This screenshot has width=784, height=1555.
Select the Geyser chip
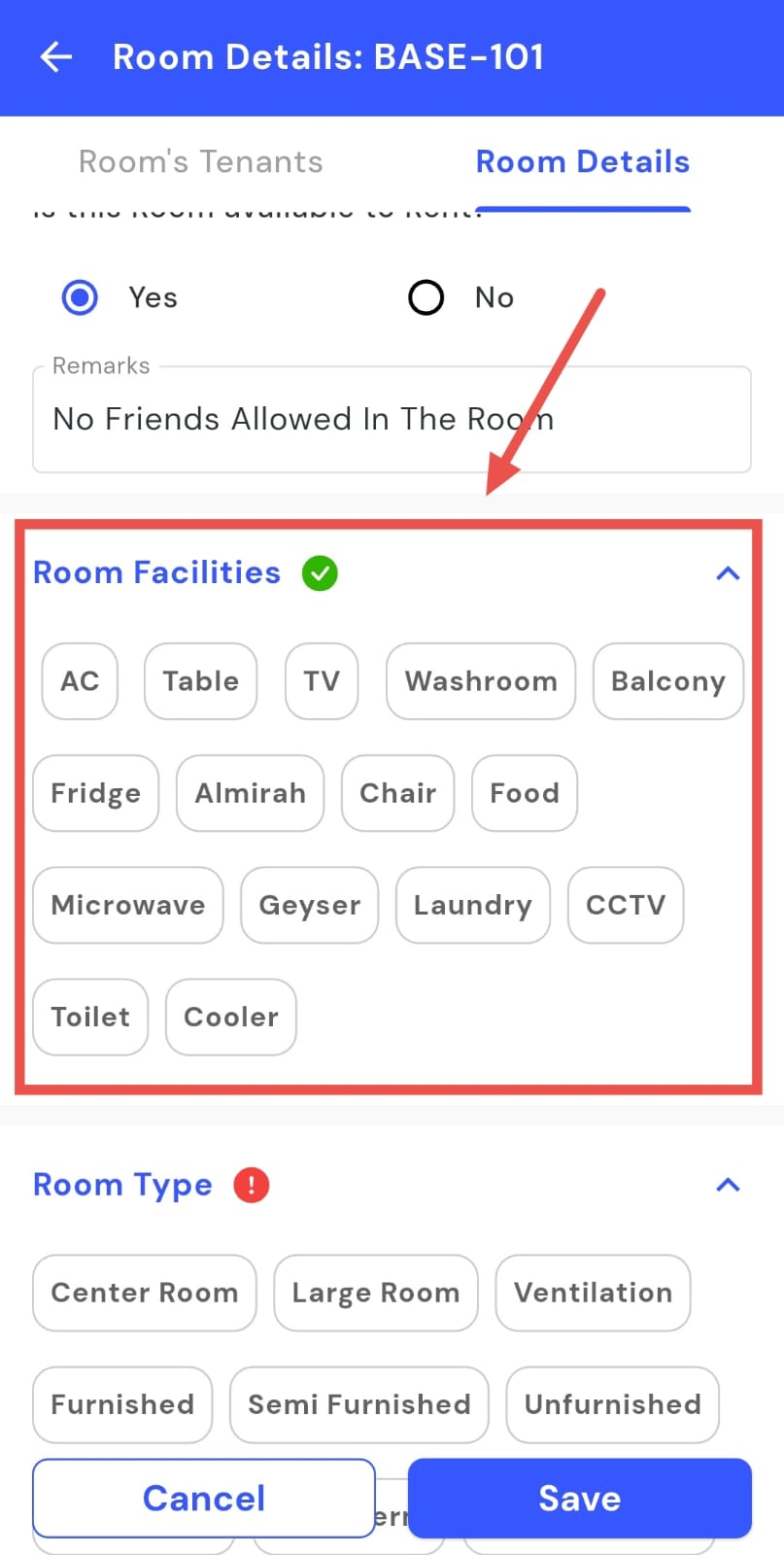(x=309, y=905)
